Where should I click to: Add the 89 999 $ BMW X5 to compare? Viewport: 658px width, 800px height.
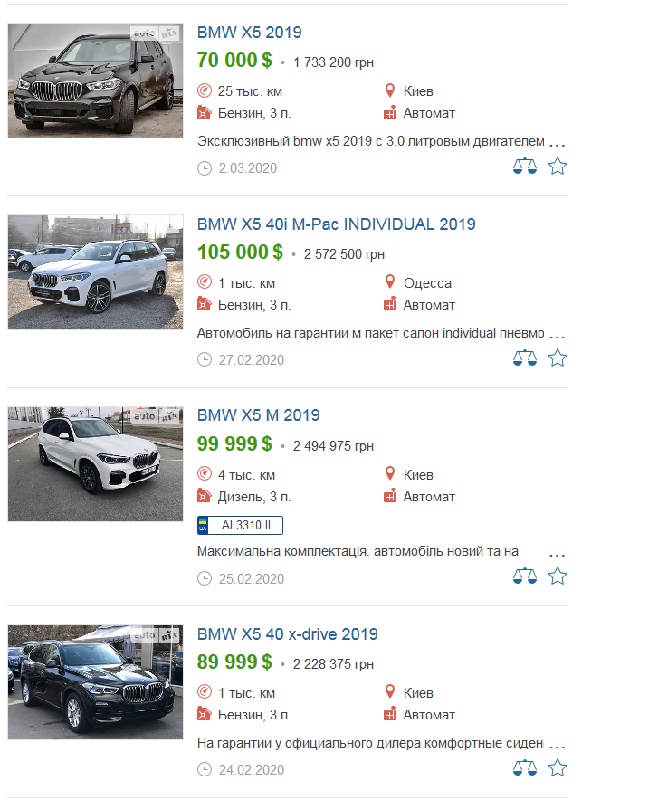pyautogui.click(x=524, y=768)
